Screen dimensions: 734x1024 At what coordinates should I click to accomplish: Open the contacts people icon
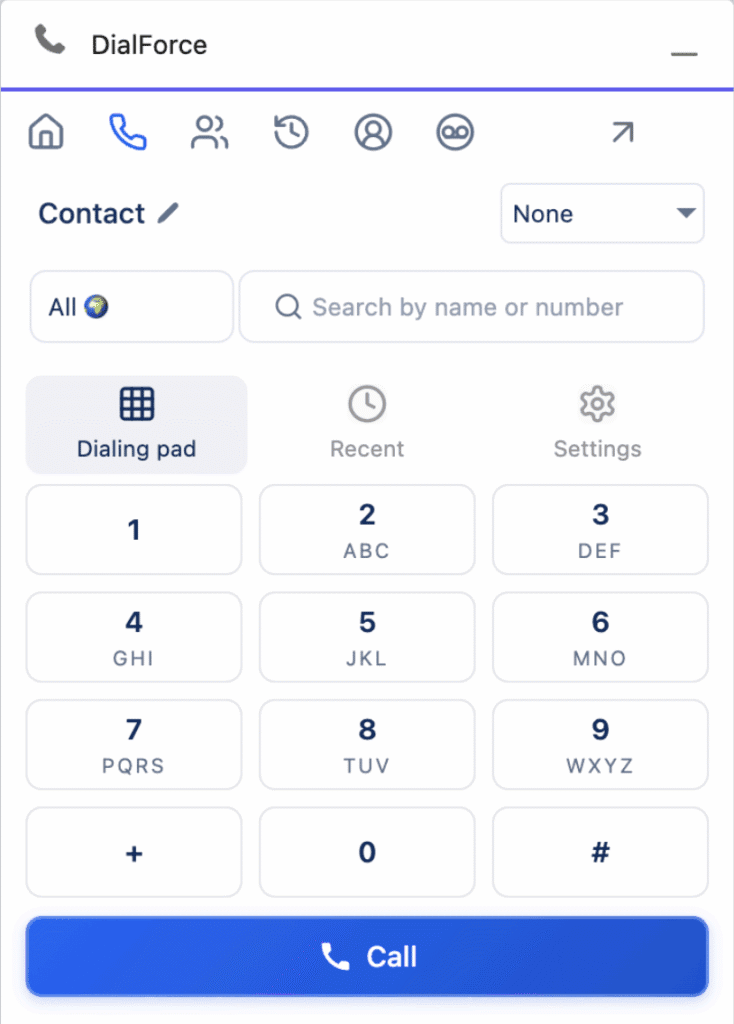tap(209, 132)
